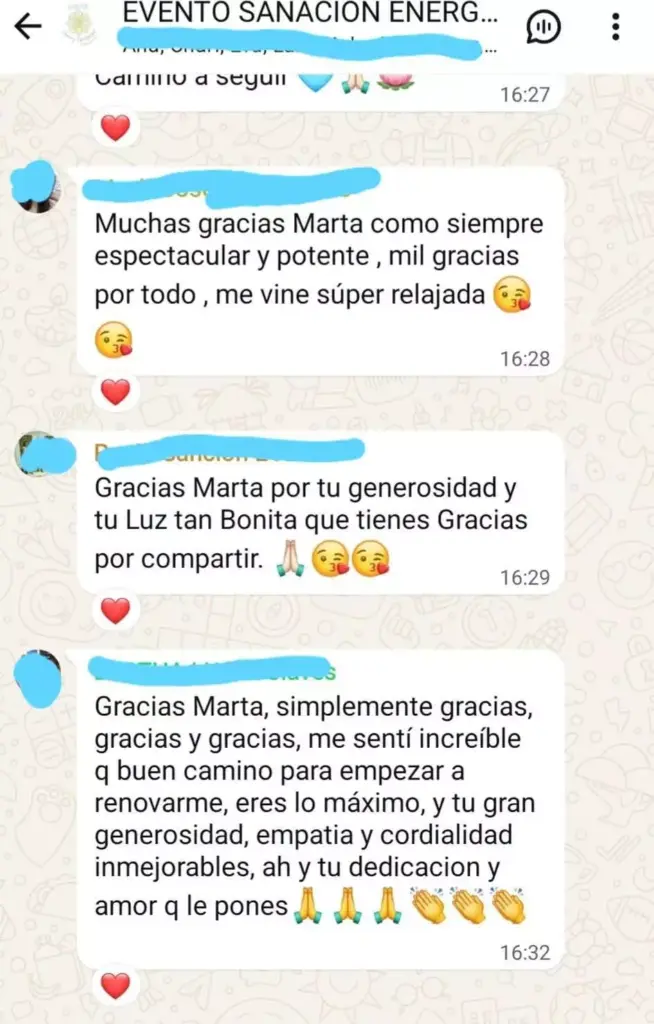654x1024 pixels.
Task: Start a group voice chat
Action: point(543,27)
